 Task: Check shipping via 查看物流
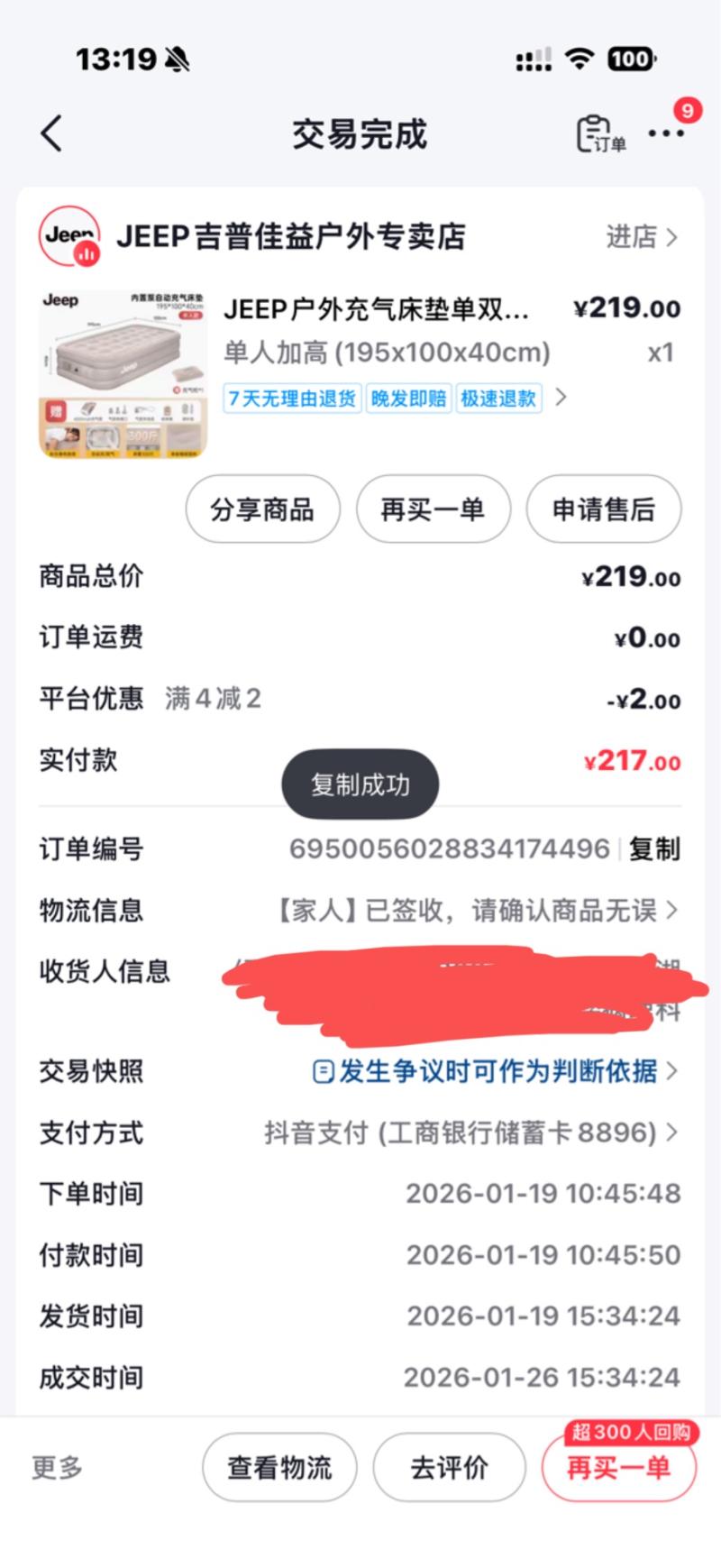pos(279,1468)
